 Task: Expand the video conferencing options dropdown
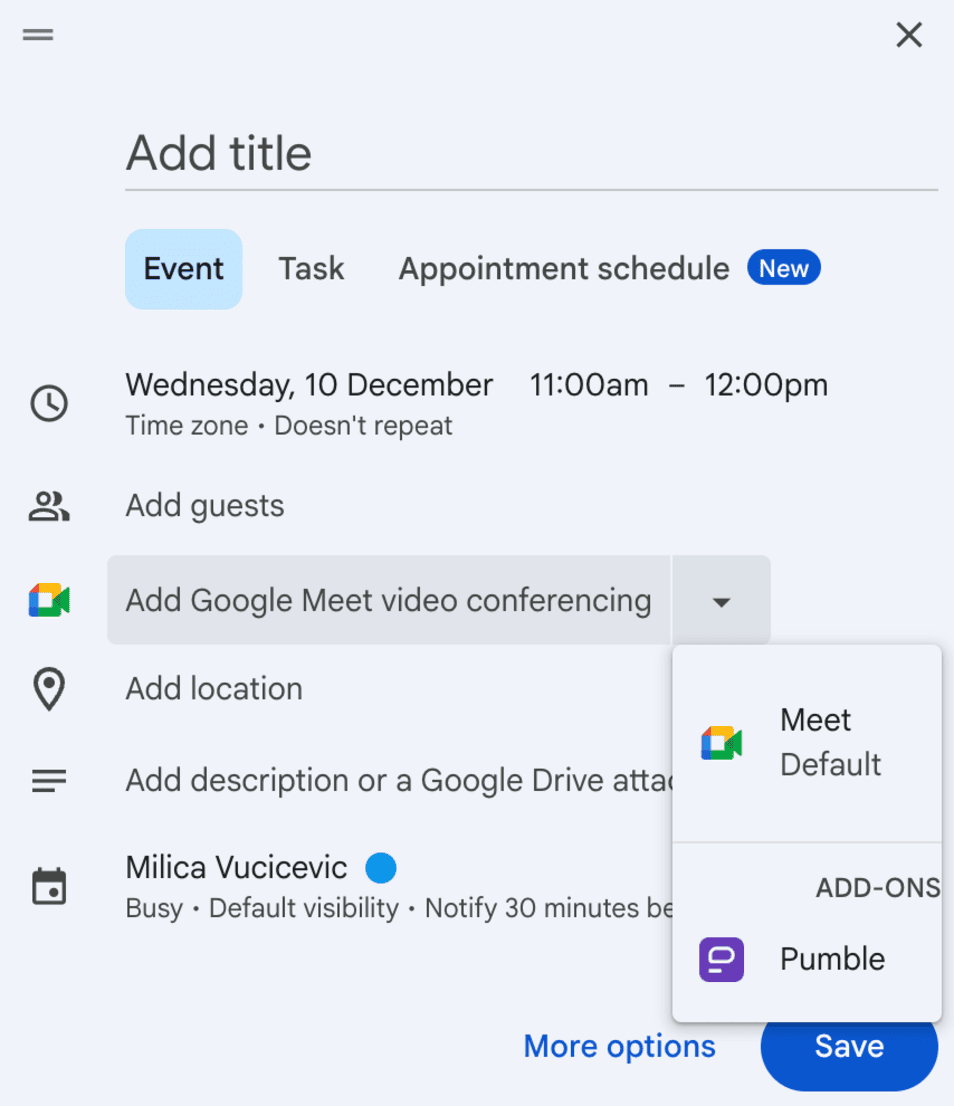click(721, 600)
